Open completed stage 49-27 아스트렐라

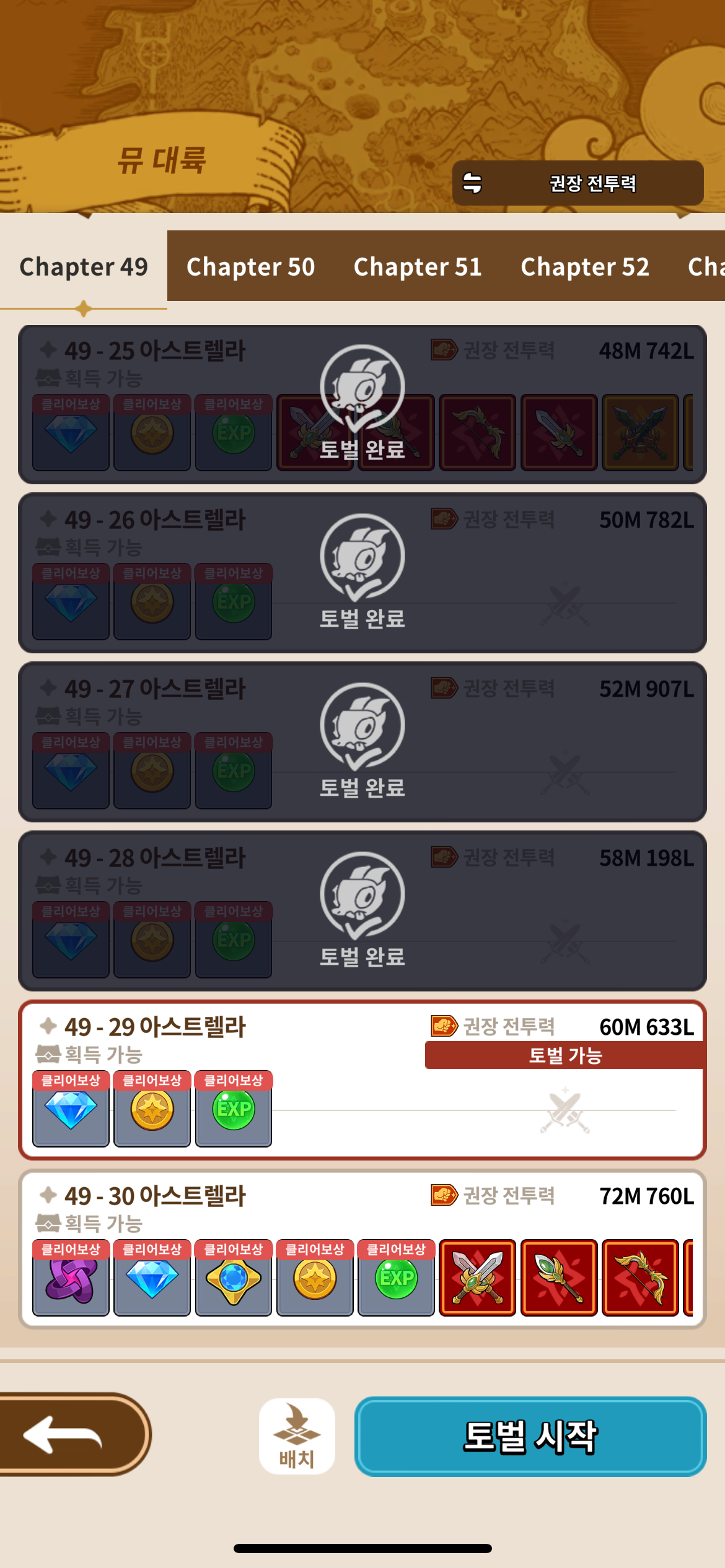(362, 742)
